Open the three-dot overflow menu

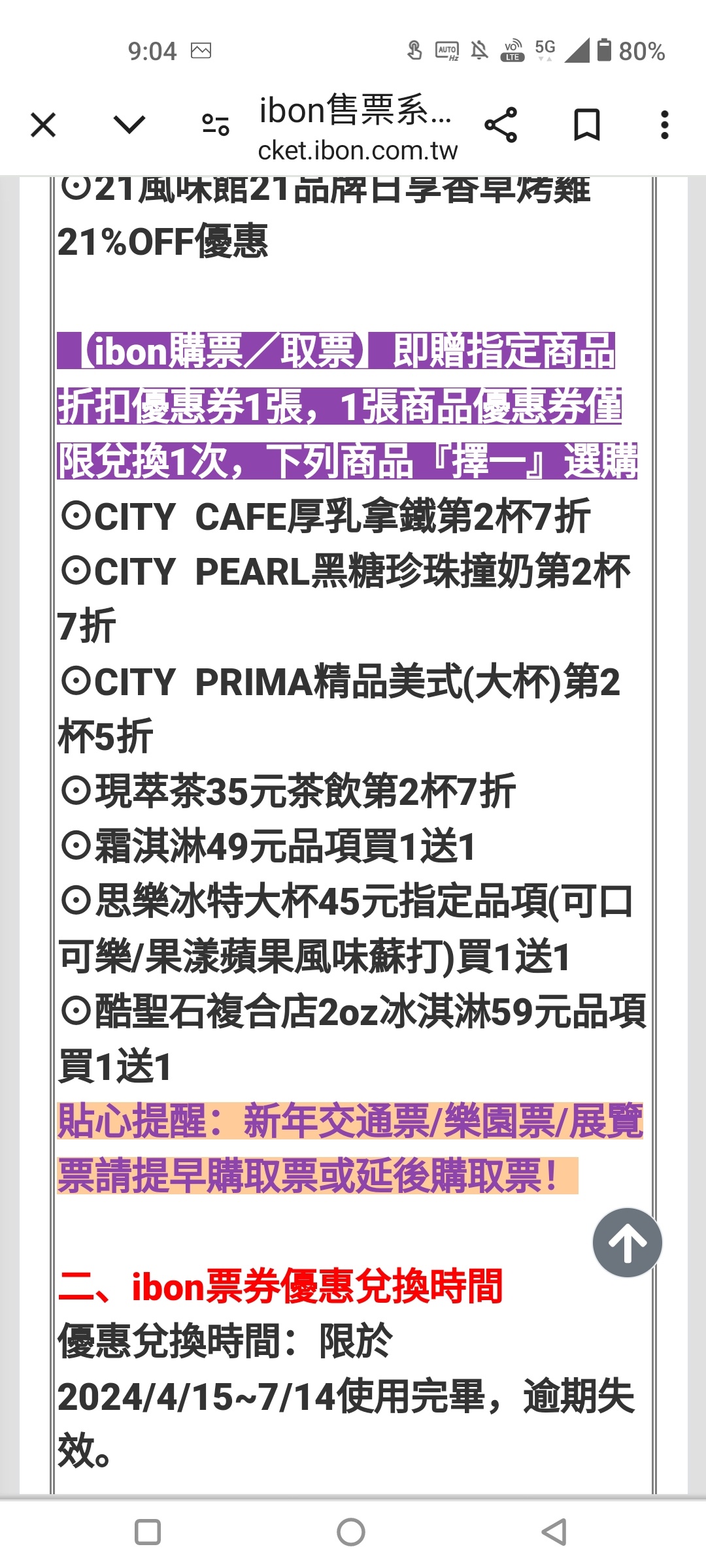pyautogui.click(x=665, y=125)
